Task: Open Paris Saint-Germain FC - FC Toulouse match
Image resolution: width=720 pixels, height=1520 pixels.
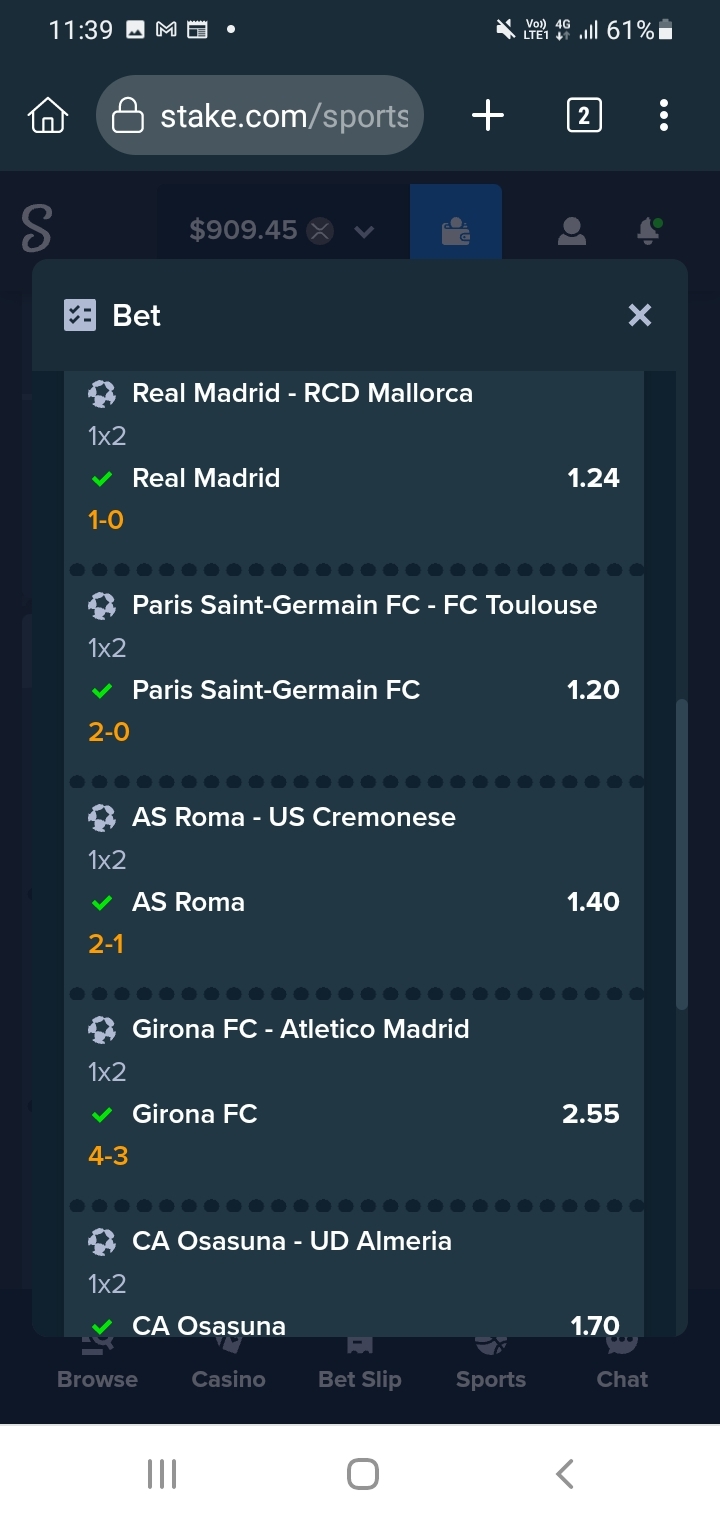Action: [364, 605]
